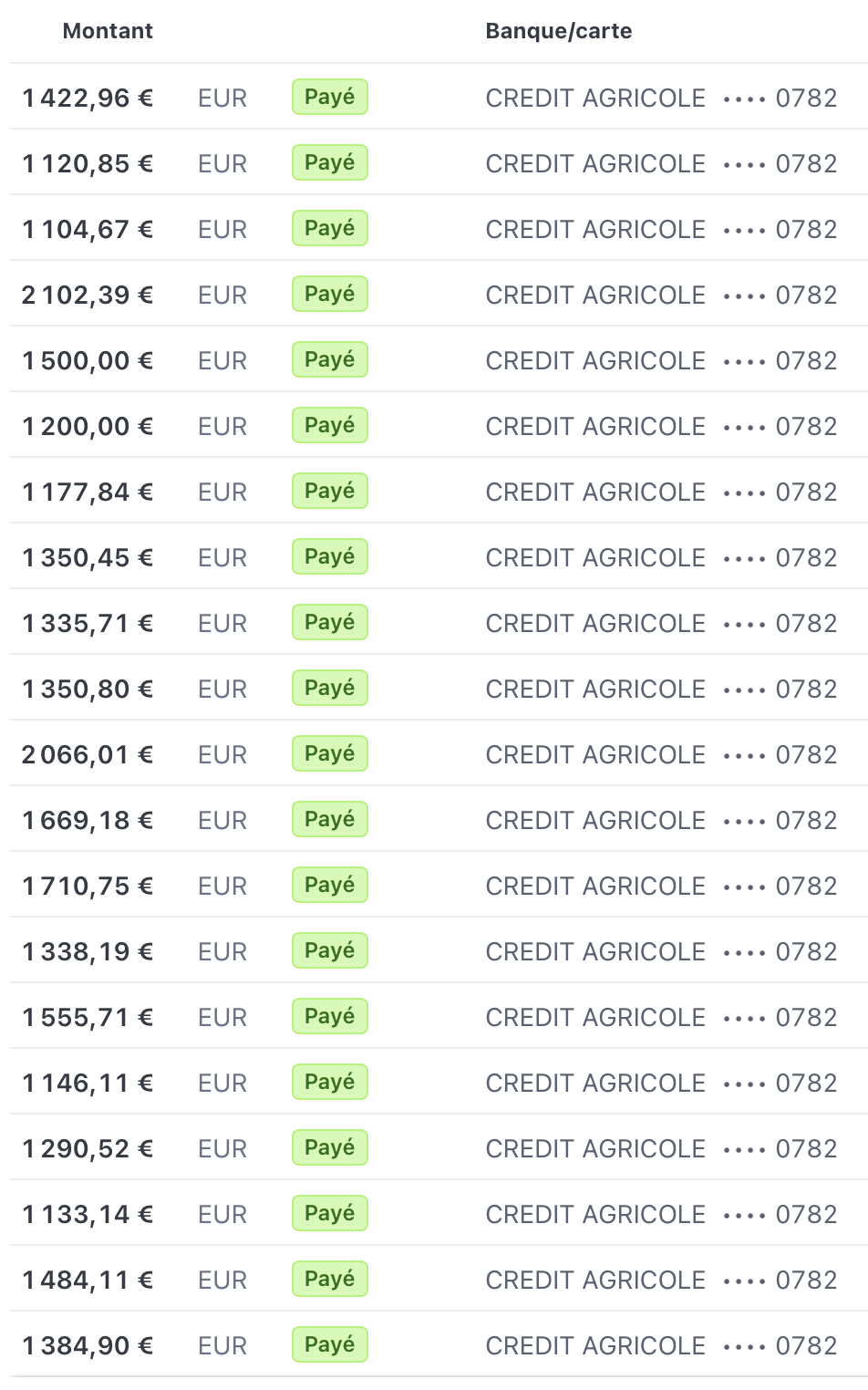Open the 1 555,71 € payout row
Screen dimensions: 868x1390
coord(88,1017)
